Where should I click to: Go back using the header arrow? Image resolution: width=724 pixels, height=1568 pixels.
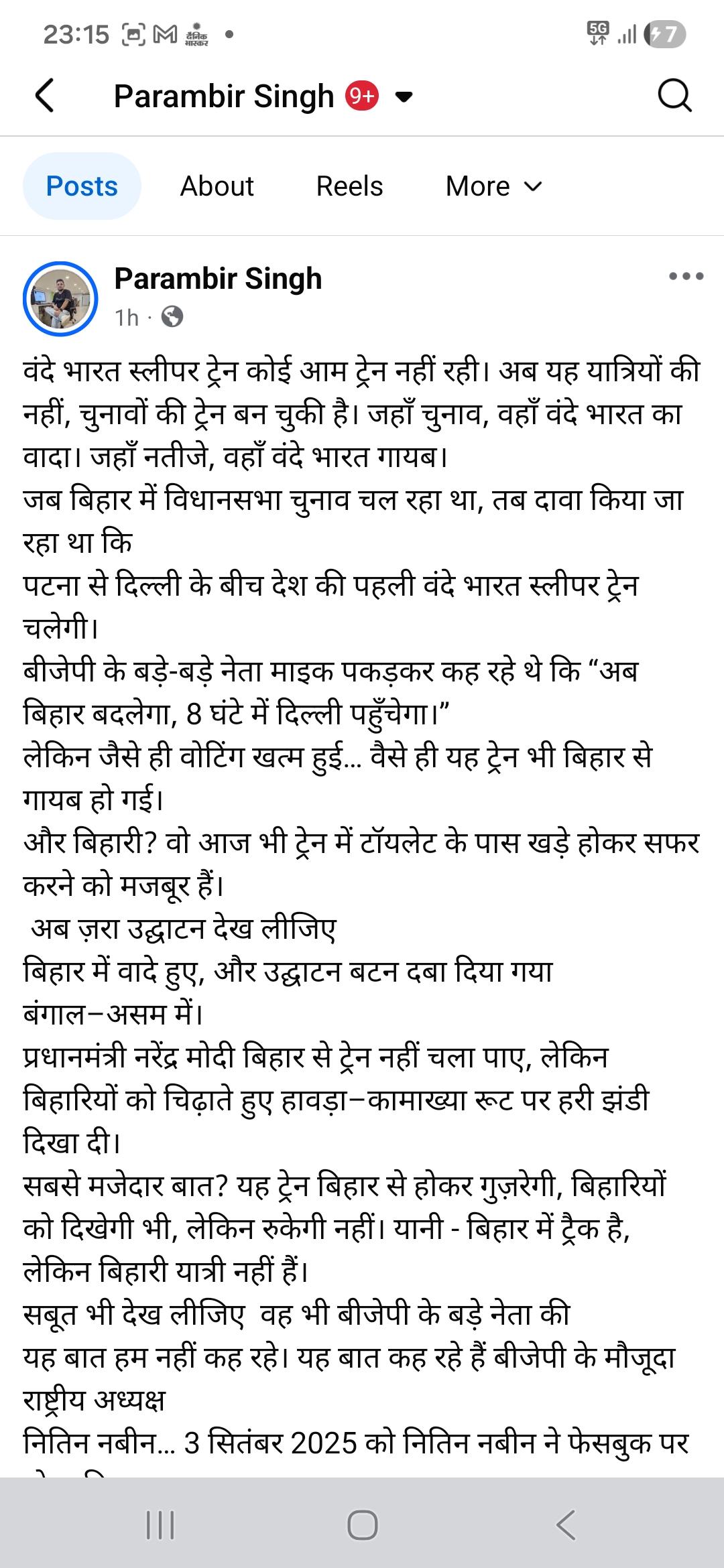pos(44,96)
